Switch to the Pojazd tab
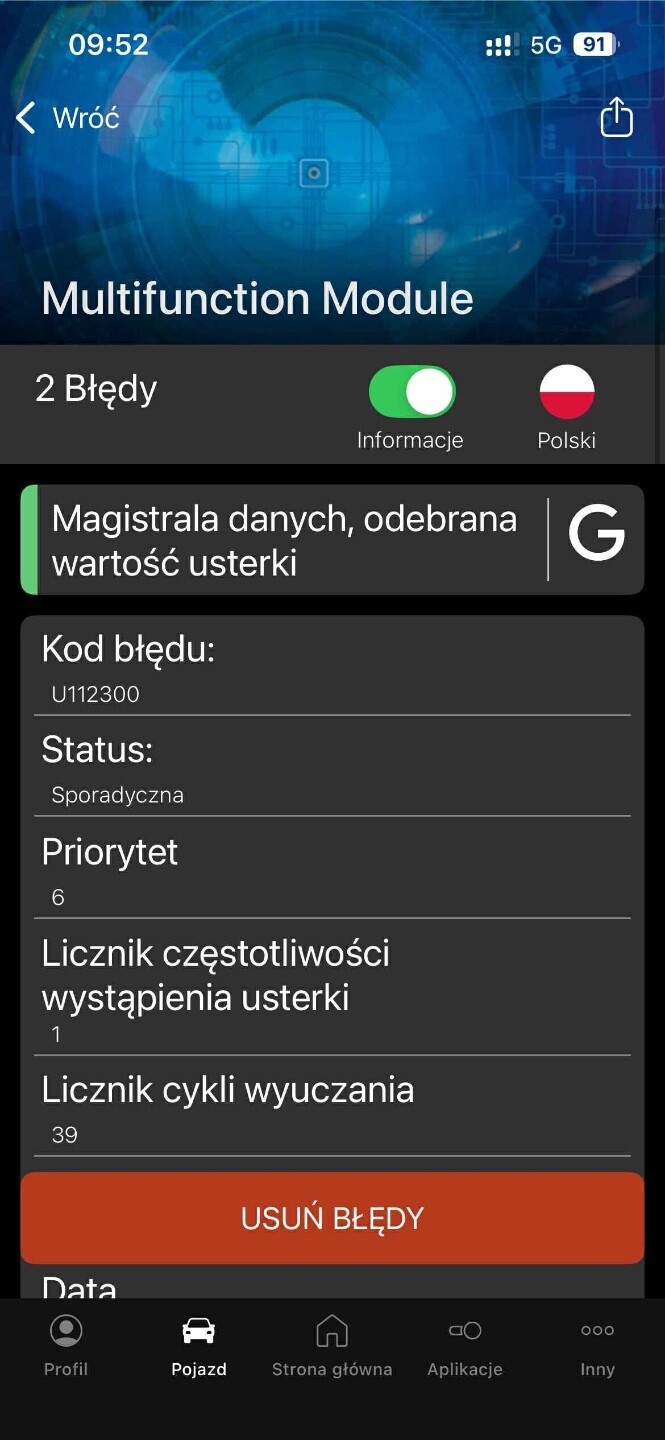Image resolution: width=665 pixels, height=1440 pixels. pyautogui.click(x=199, y=1346)
